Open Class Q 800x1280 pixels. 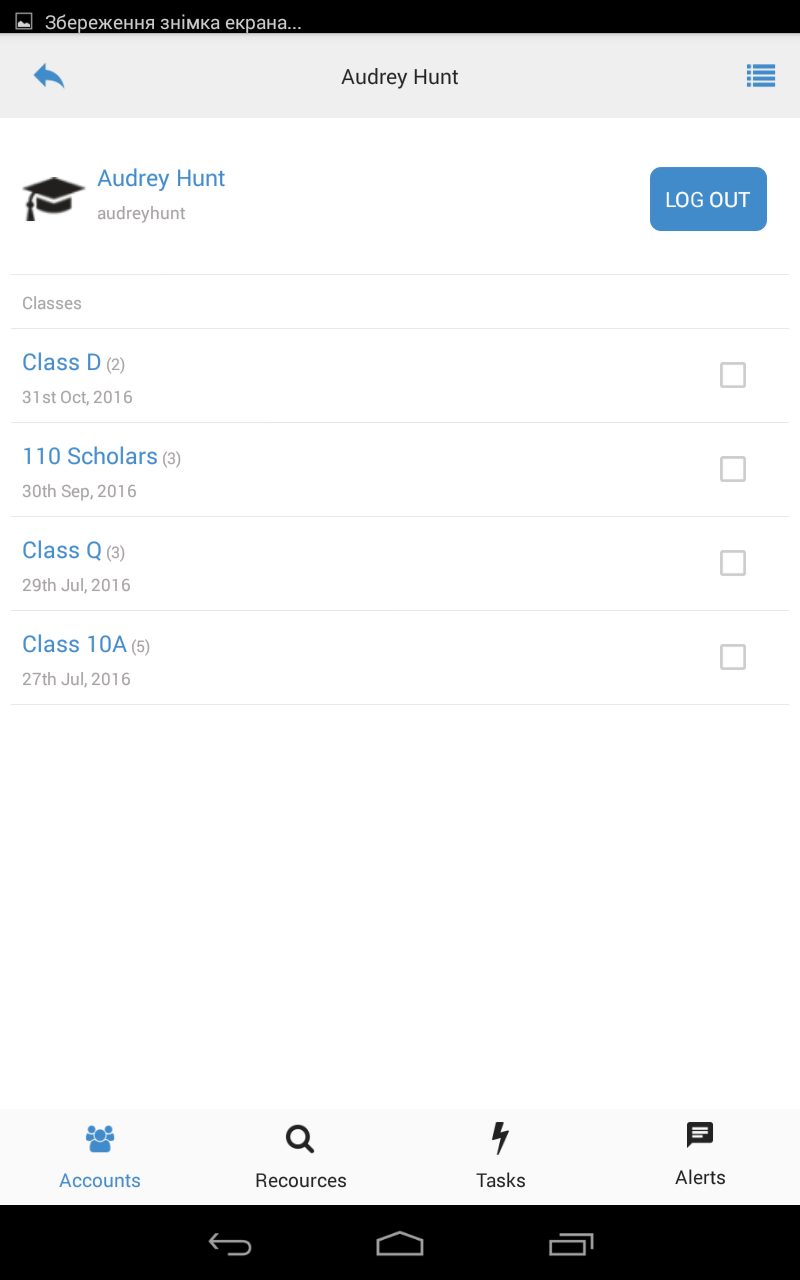point(62,550)
